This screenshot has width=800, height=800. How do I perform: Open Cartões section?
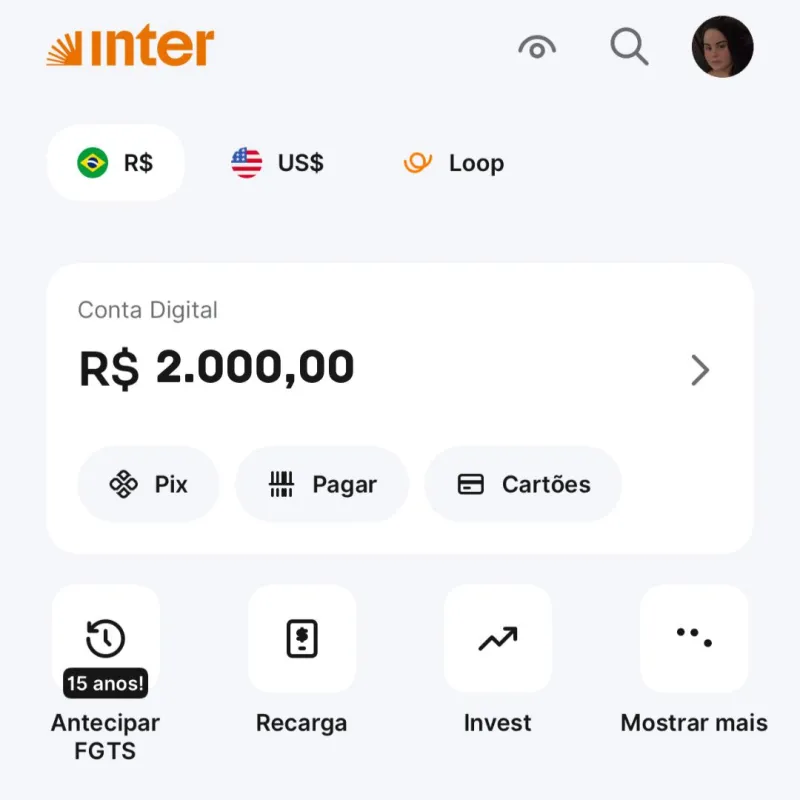[523, 485]
